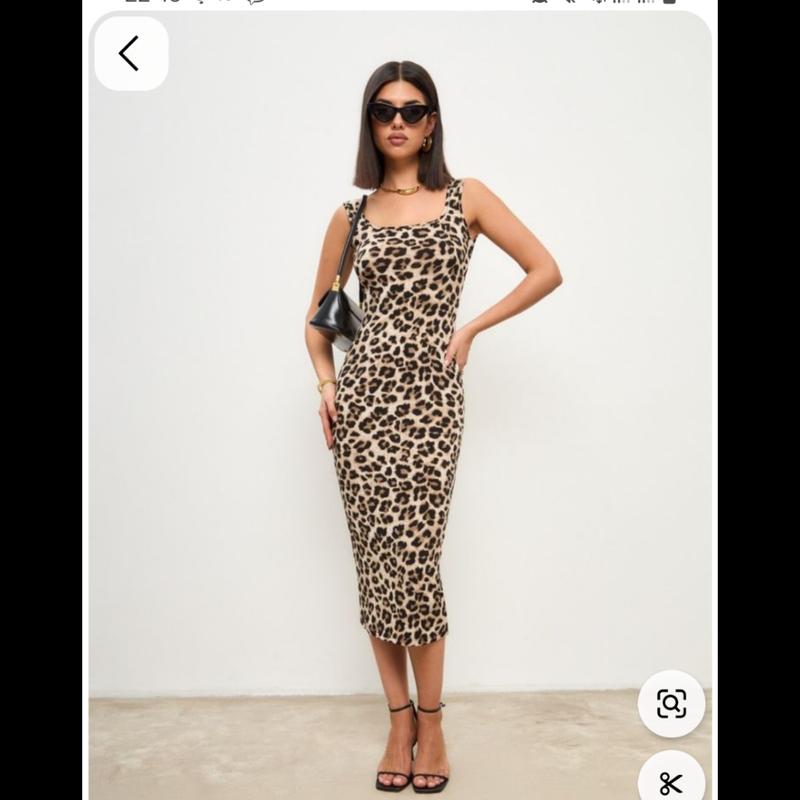
Task: Tap the scissors crop icon
Action: click(x=671, y=781)
